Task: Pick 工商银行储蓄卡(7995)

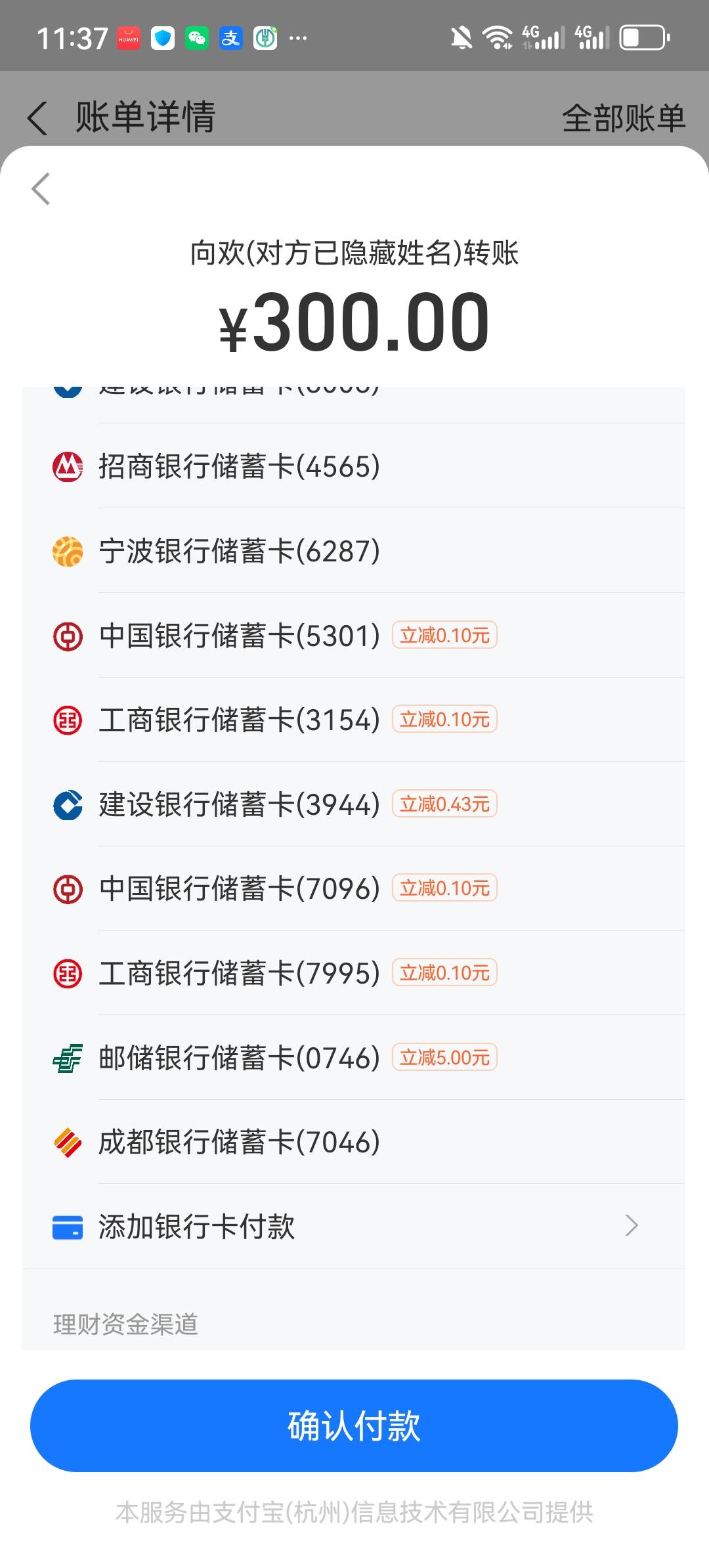Action: click(x=354, y=973)
